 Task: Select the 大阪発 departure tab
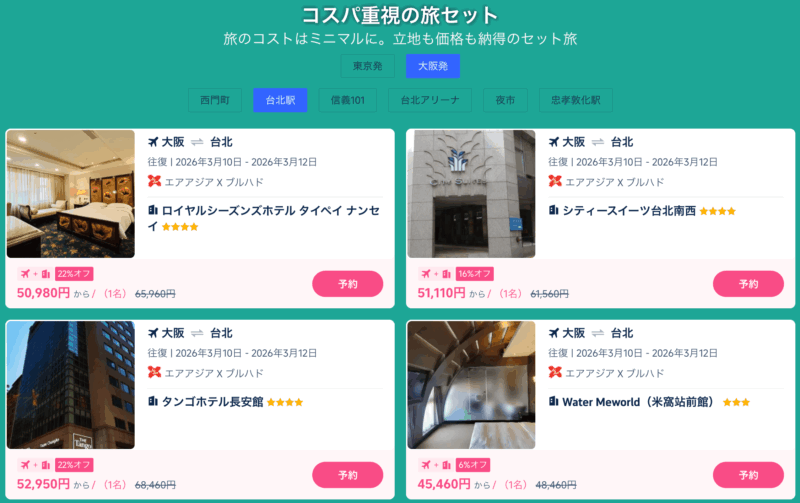click(432, 66)
